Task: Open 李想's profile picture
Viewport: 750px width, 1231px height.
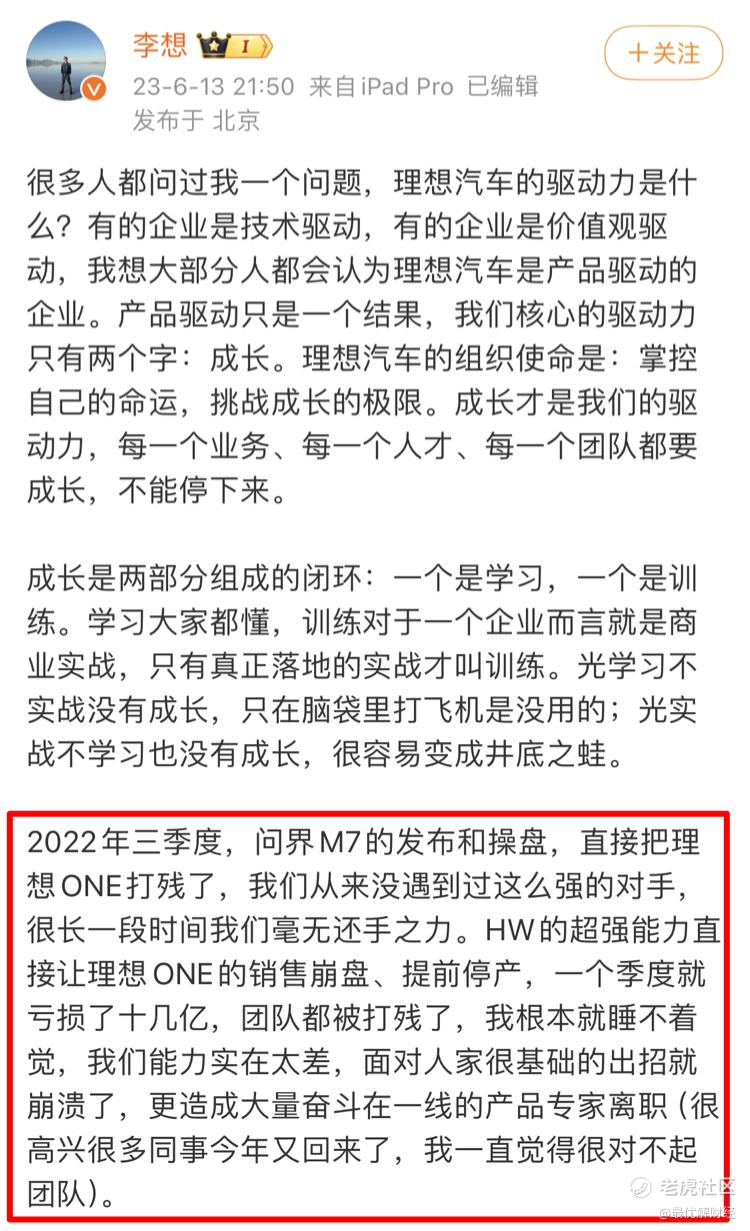Action: click(66, 61)
